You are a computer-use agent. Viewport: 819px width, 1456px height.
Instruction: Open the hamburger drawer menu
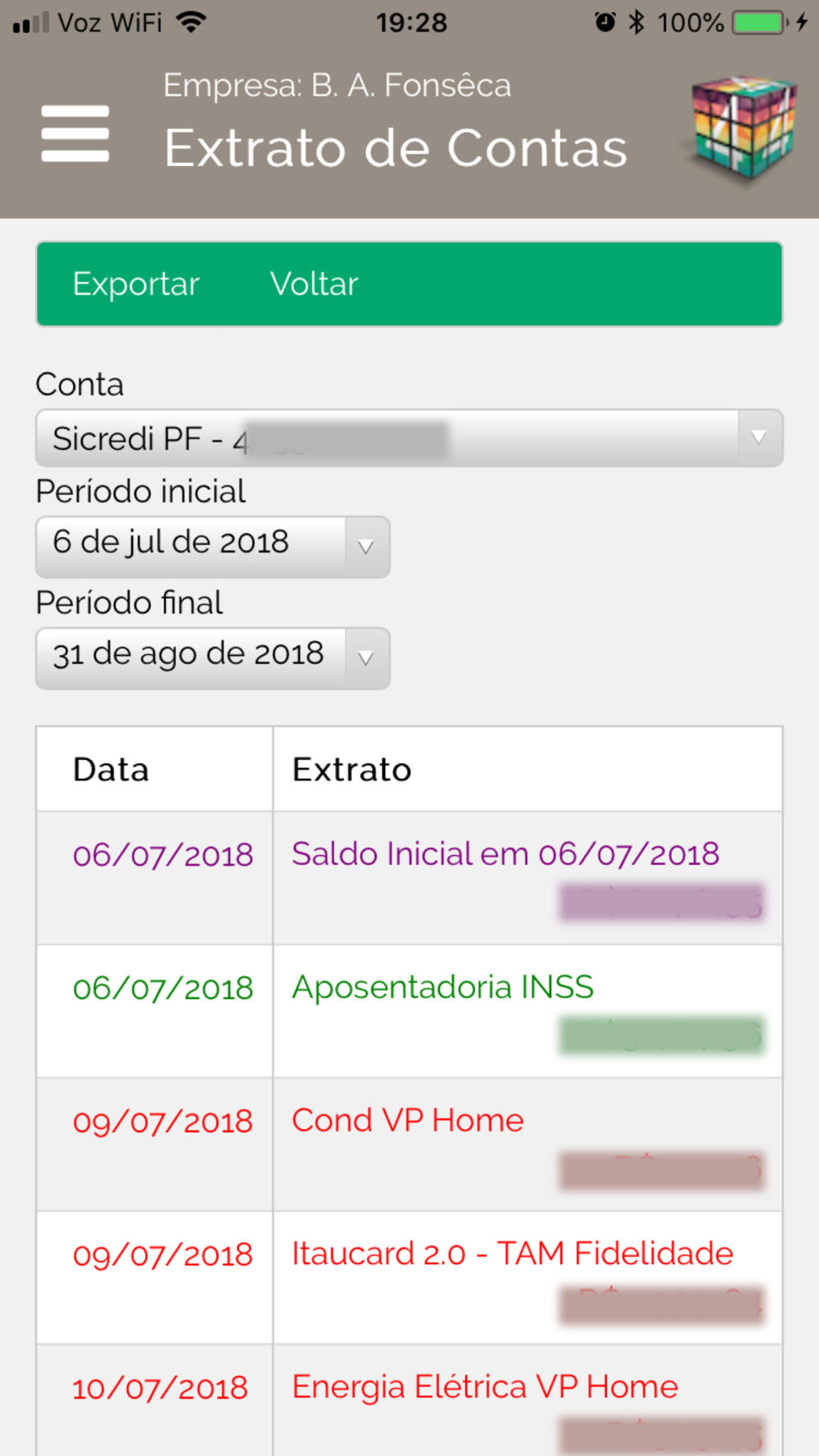75,133
